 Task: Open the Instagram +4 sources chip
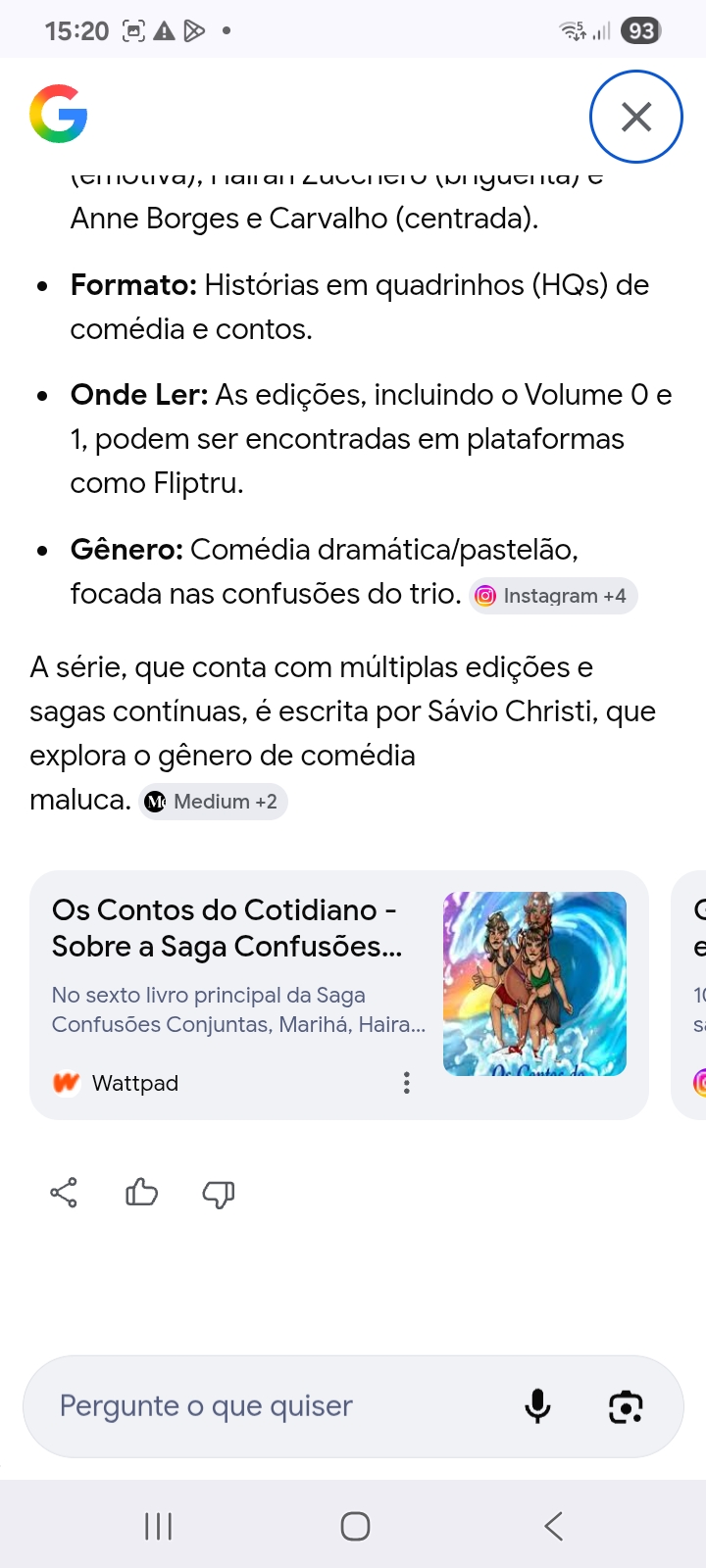(x=553, y=596)
